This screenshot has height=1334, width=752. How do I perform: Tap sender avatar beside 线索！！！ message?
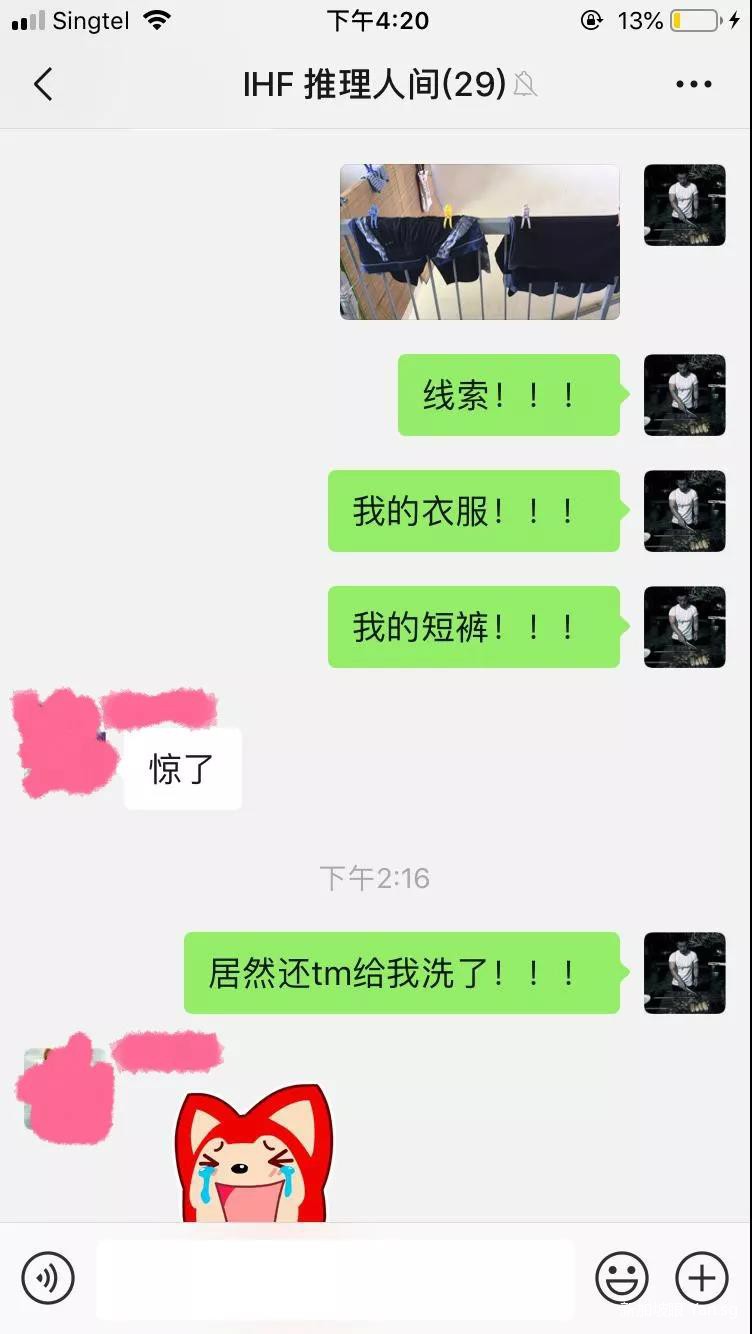pos(684,395)
